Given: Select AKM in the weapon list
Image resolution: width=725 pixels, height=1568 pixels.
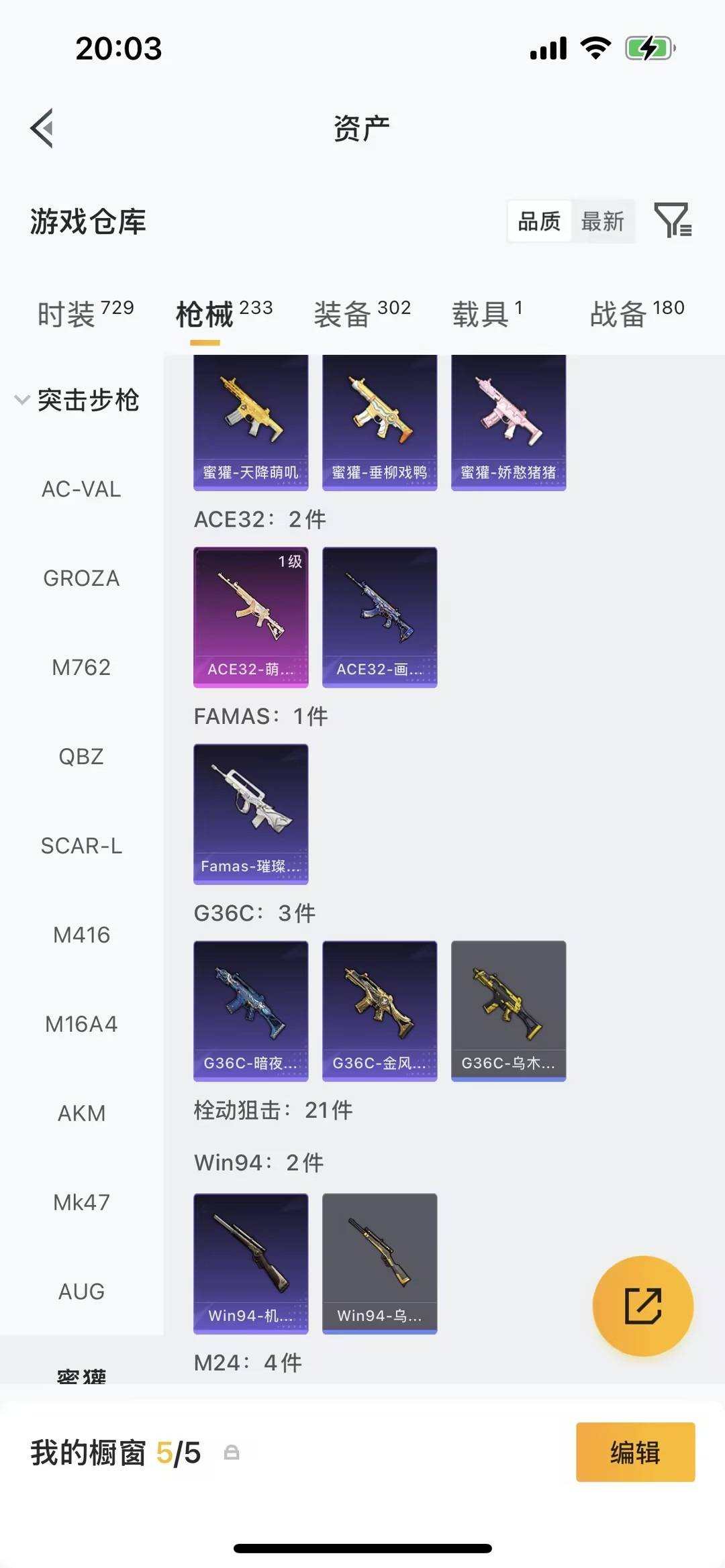Looking at the screenshot, I should [x=81, y=1113].
